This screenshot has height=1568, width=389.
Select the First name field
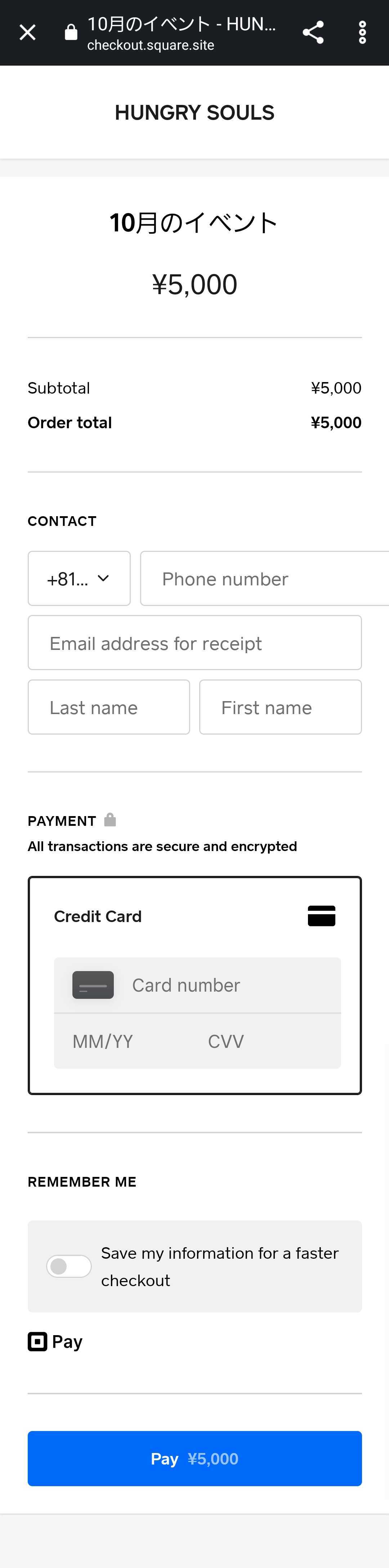[280, 707]
